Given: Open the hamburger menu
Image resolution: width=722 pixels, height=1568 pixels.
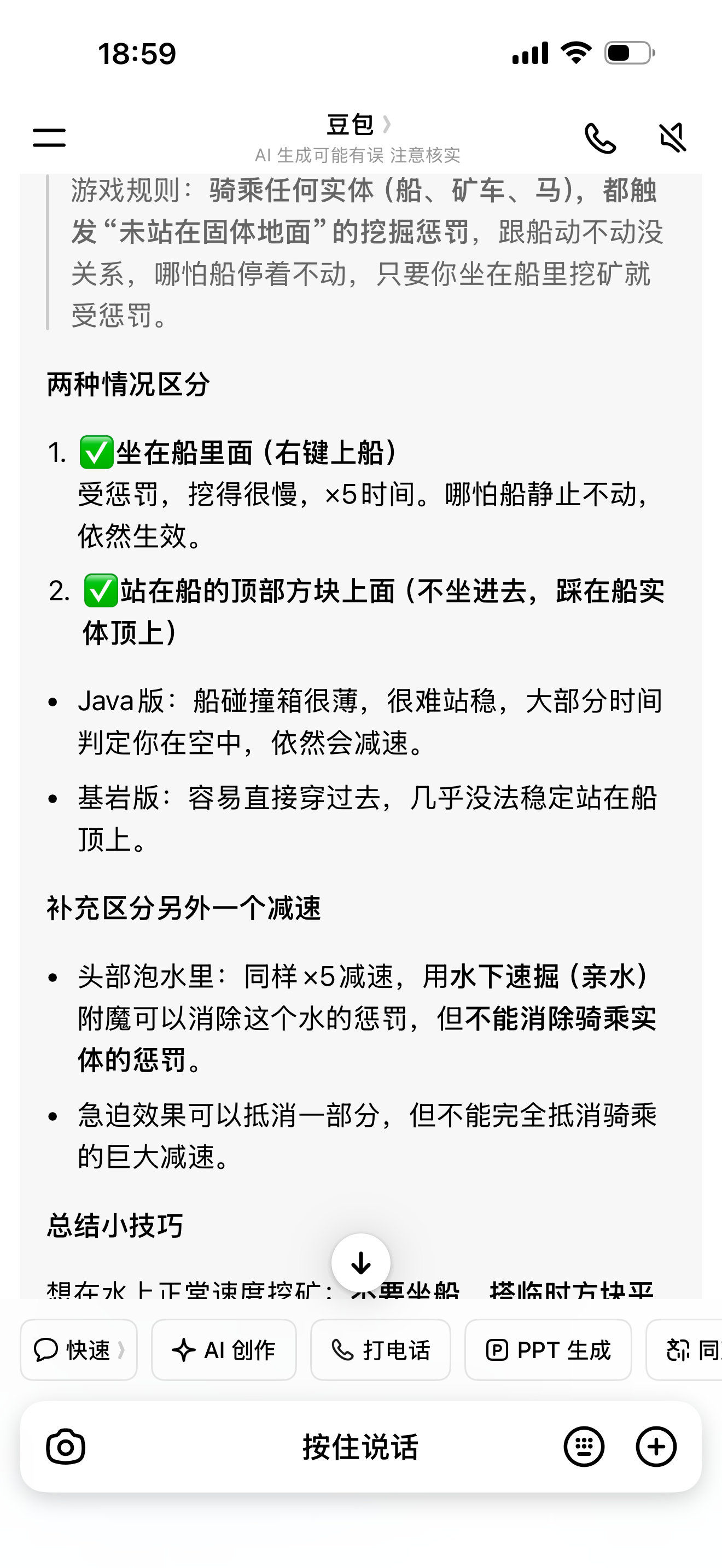Looking at the screenshot, I should coord(49,138).
